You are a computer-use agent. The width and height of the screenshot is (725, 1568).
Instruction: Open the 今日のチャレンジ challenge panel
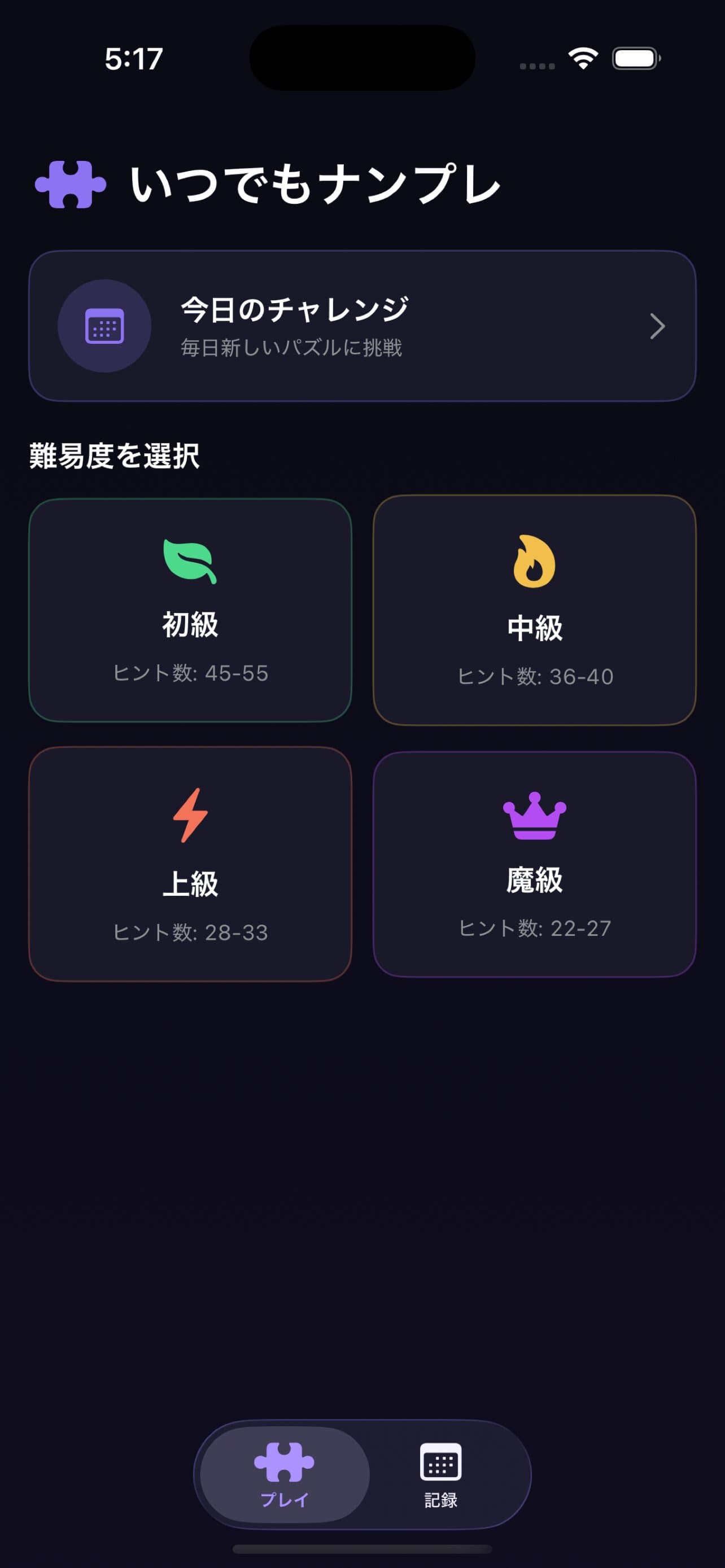[362, 326]
